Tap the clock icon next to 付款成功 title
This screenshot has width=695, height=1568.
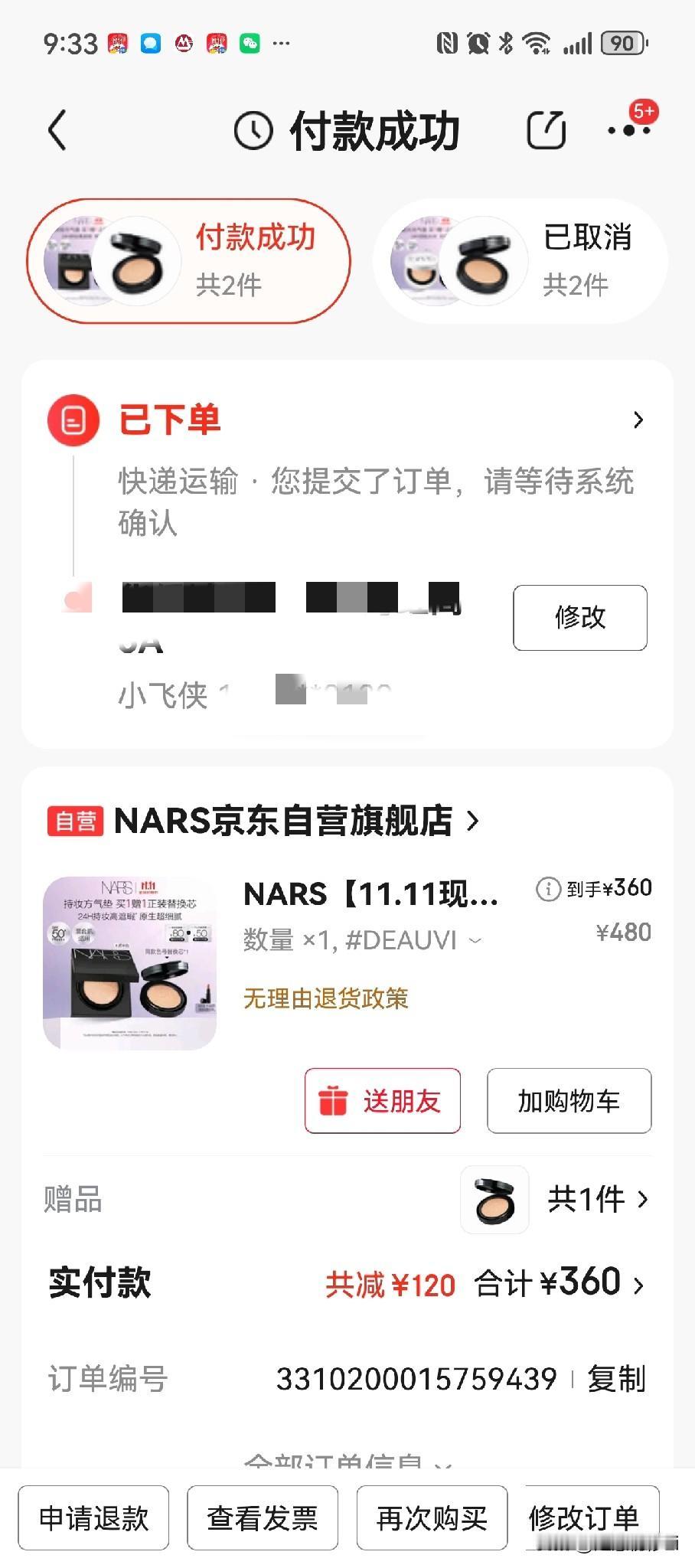pos(253,130)
